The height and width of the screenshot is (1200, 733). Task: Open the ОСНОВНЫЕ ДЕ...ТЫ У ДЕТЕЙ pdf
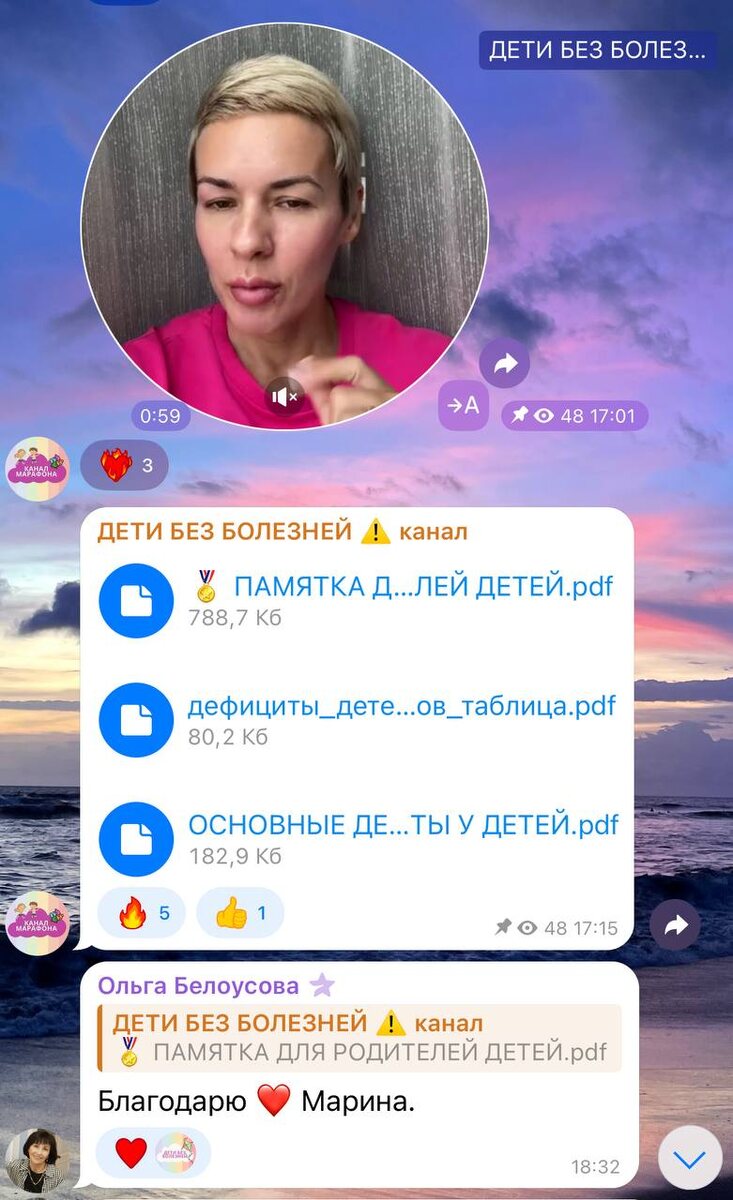[x=136, y=839]
